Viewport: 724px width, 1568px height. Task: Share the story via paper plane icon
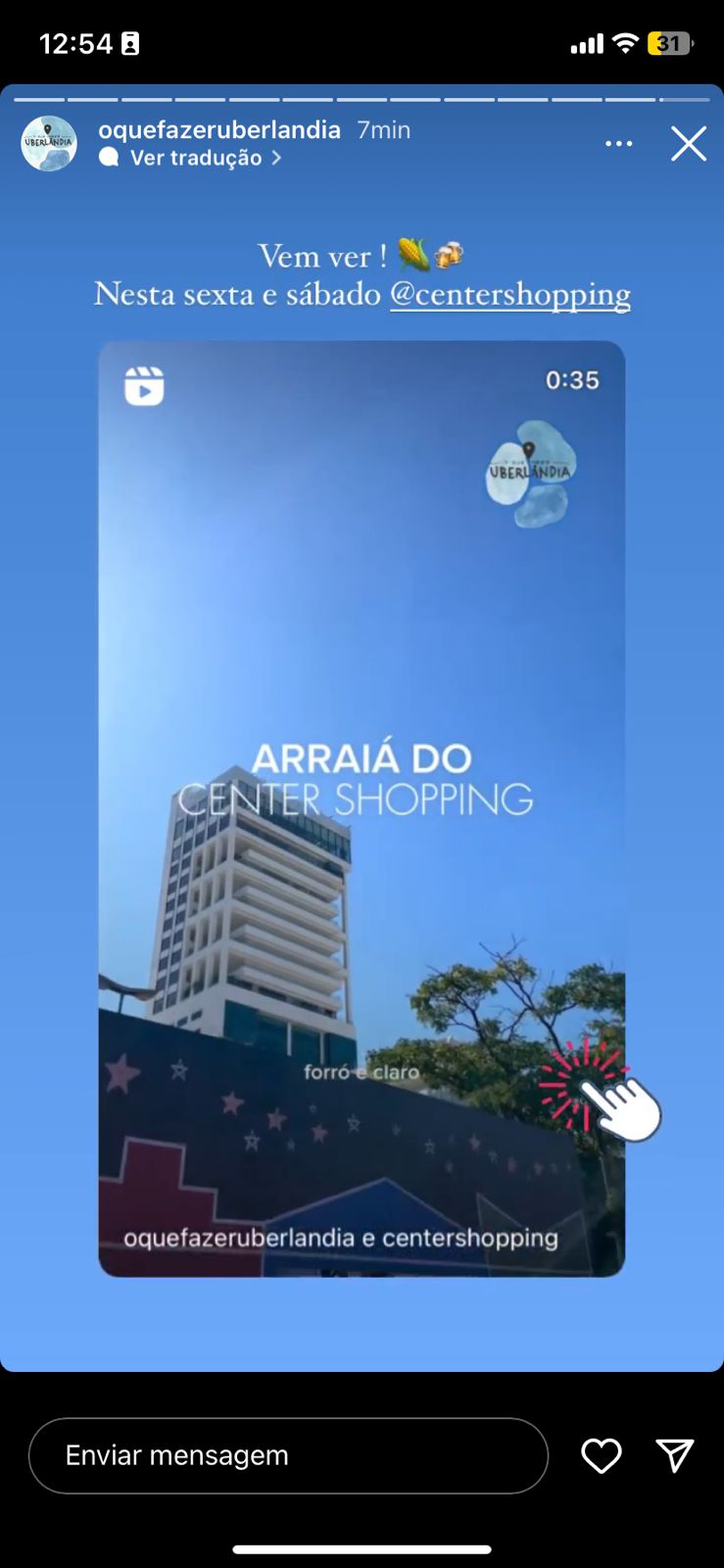pos(675,1455)
